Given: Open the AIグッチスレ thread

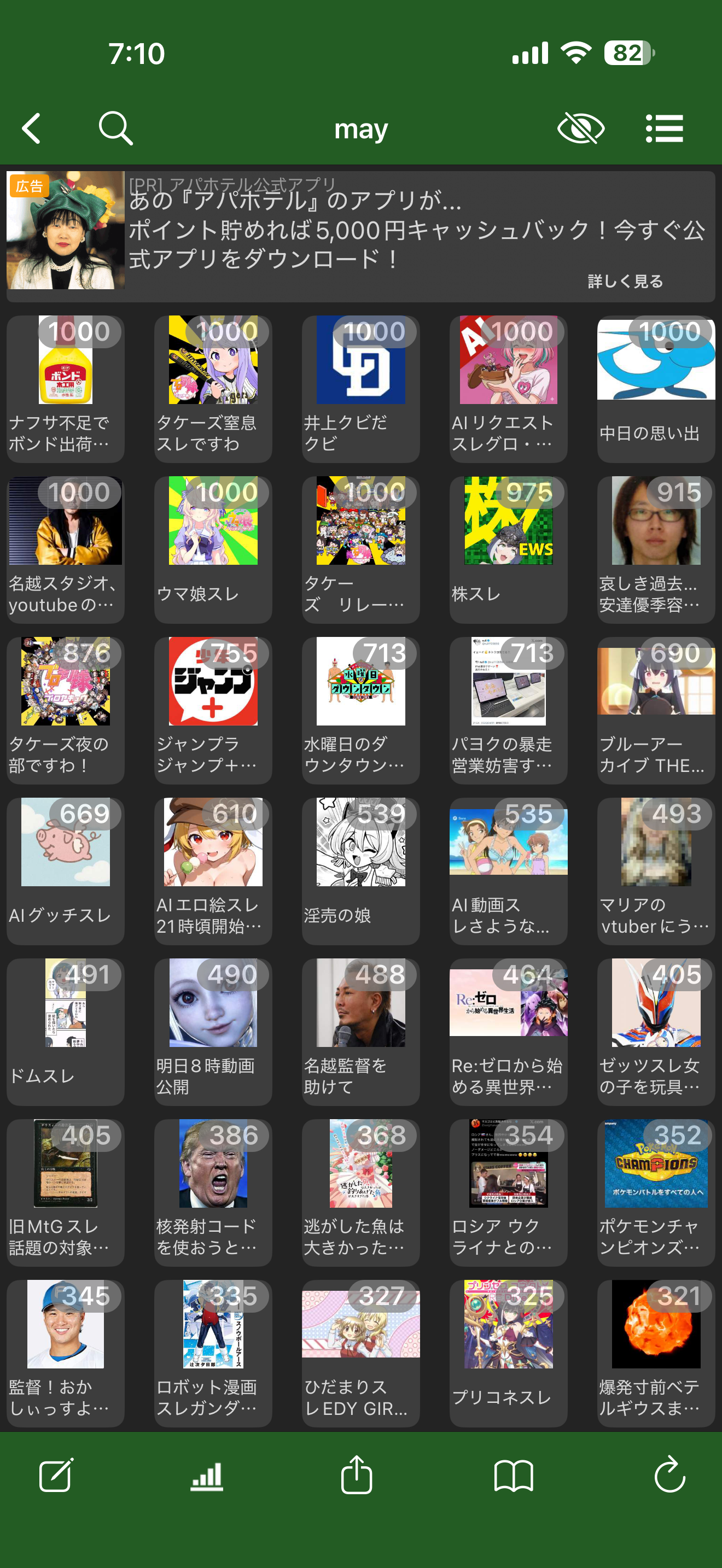Looking at the screenshot, I should (66, 870).
